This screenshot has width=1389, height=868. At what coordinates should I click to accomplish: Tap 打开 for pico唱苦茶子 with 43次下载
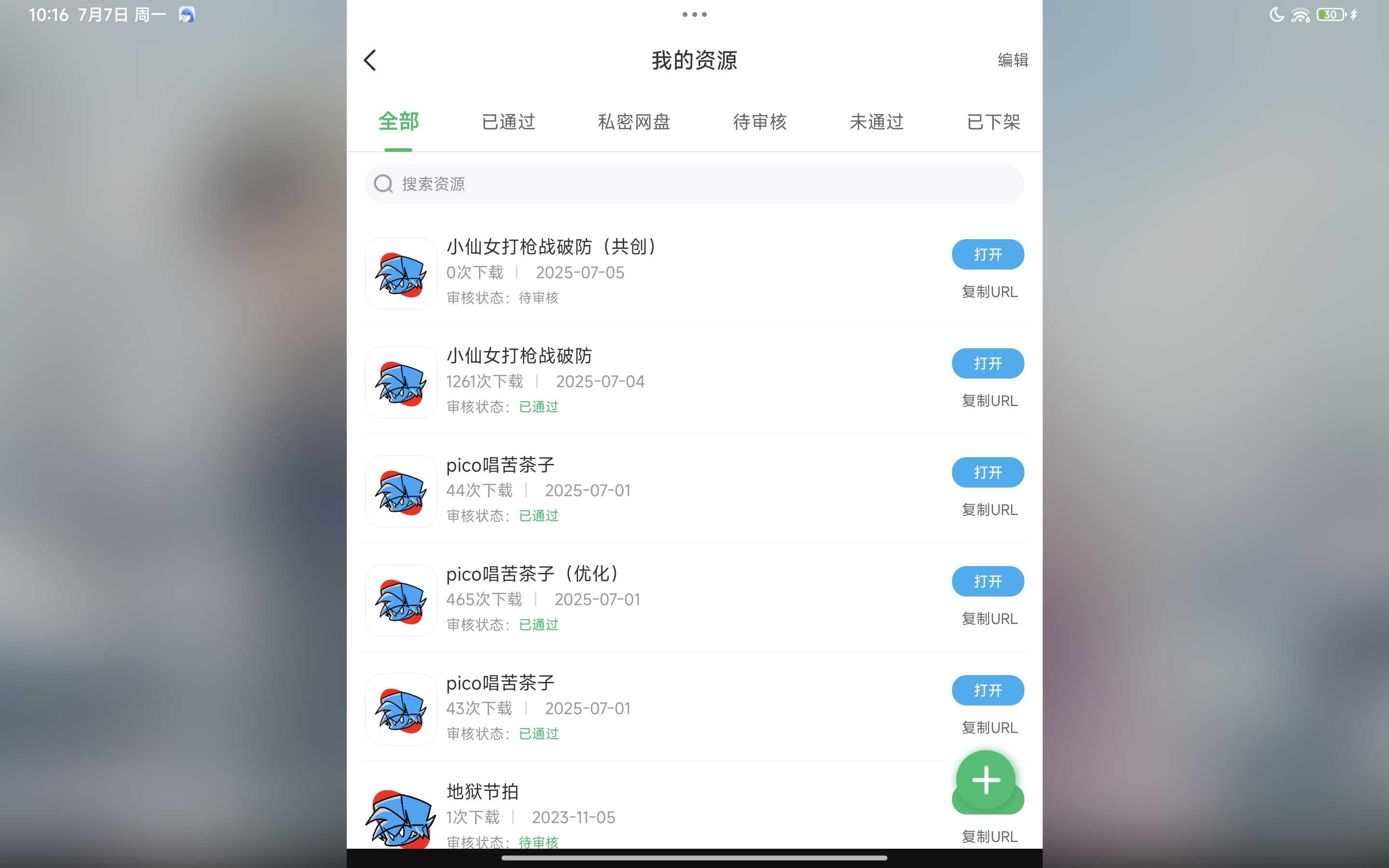coord(987,691)
